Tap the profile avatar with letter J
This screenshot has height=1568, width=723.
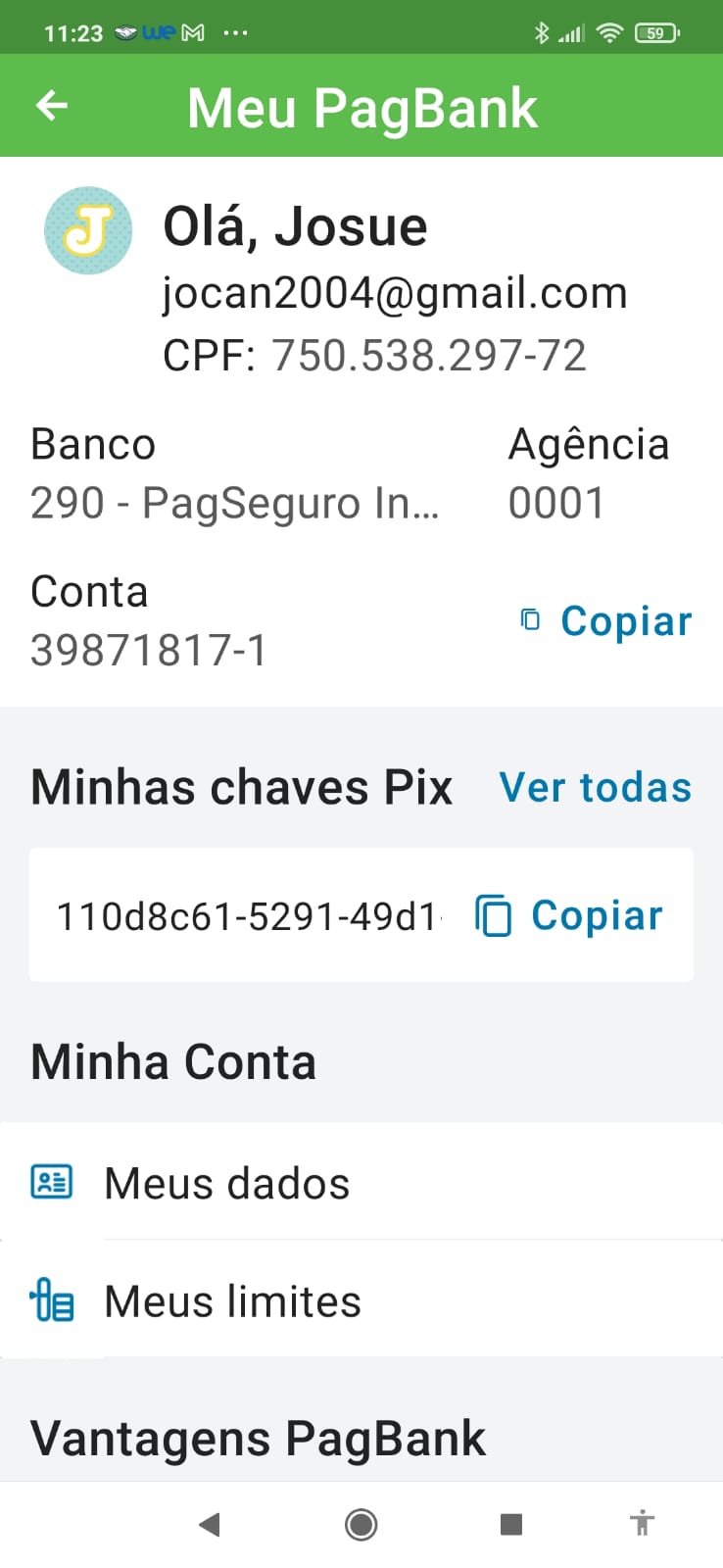tap(88, 230)
